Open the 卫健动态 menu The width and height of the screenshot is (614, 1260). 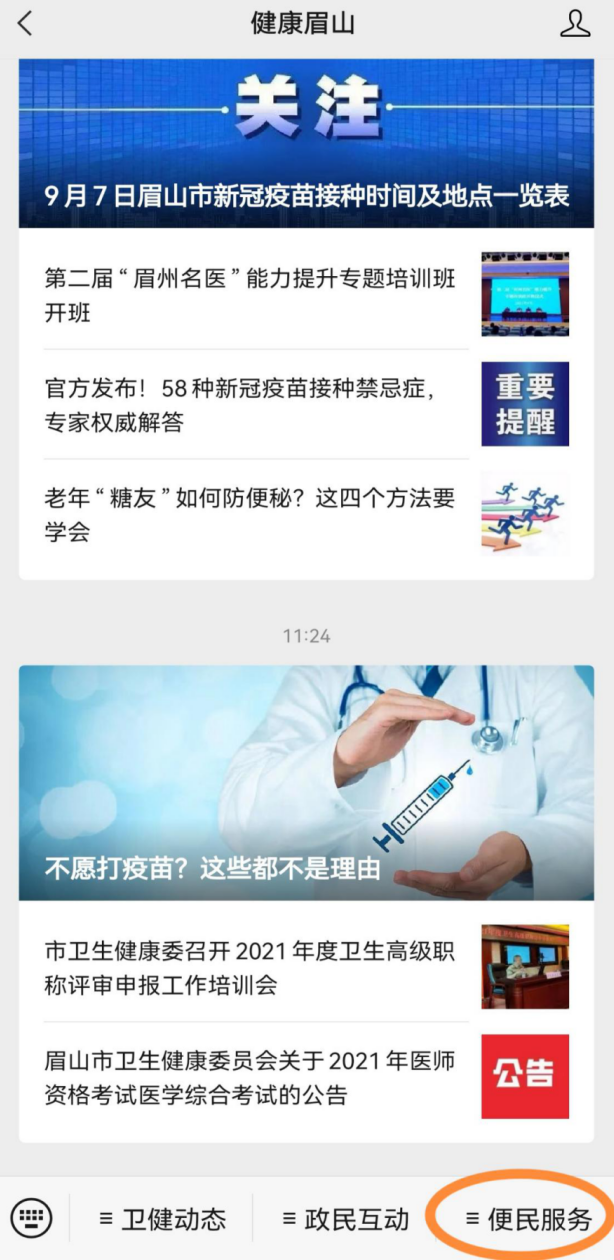pyautogui.click(x=162, y=1219)
